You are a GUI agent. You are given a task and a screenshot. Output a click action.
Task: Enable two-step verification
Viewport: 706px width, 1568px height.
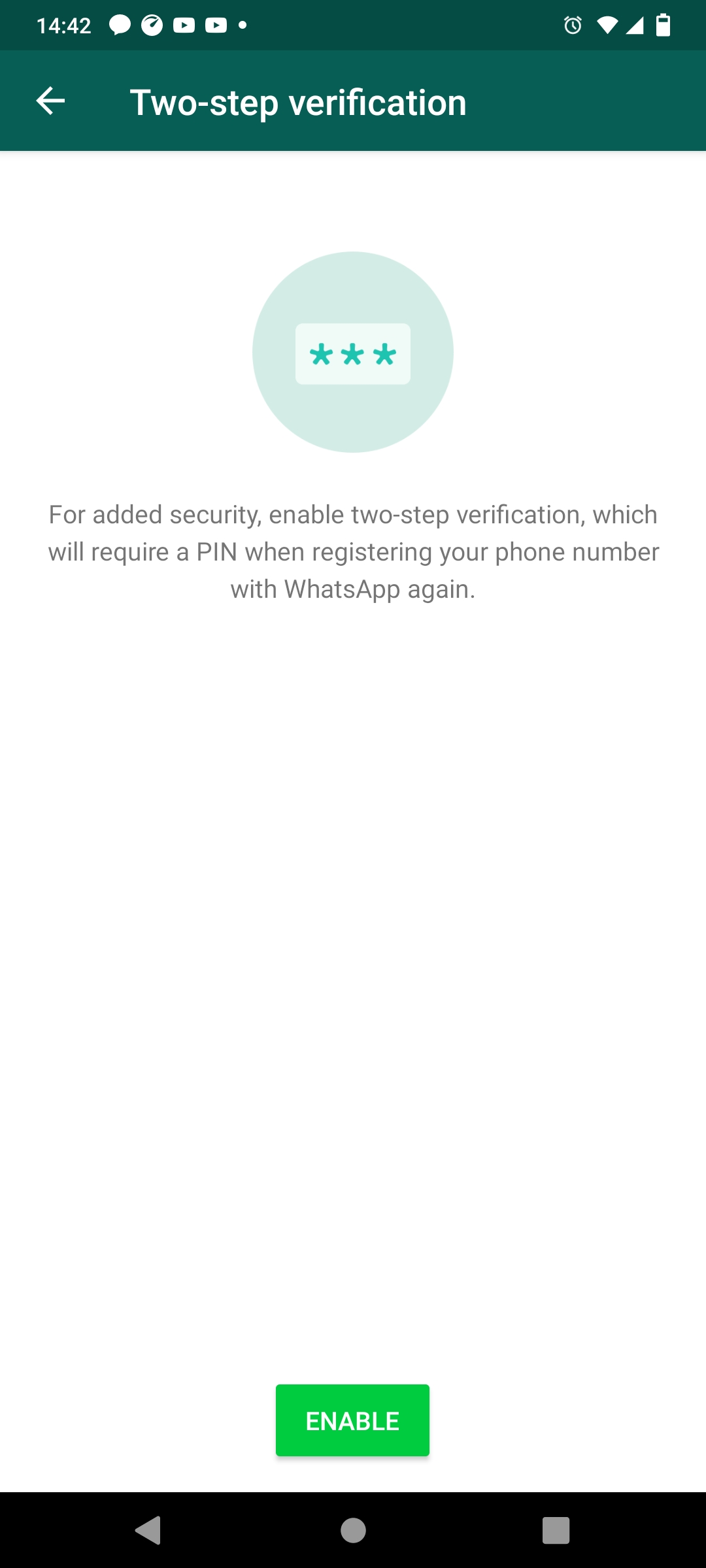352,1420
